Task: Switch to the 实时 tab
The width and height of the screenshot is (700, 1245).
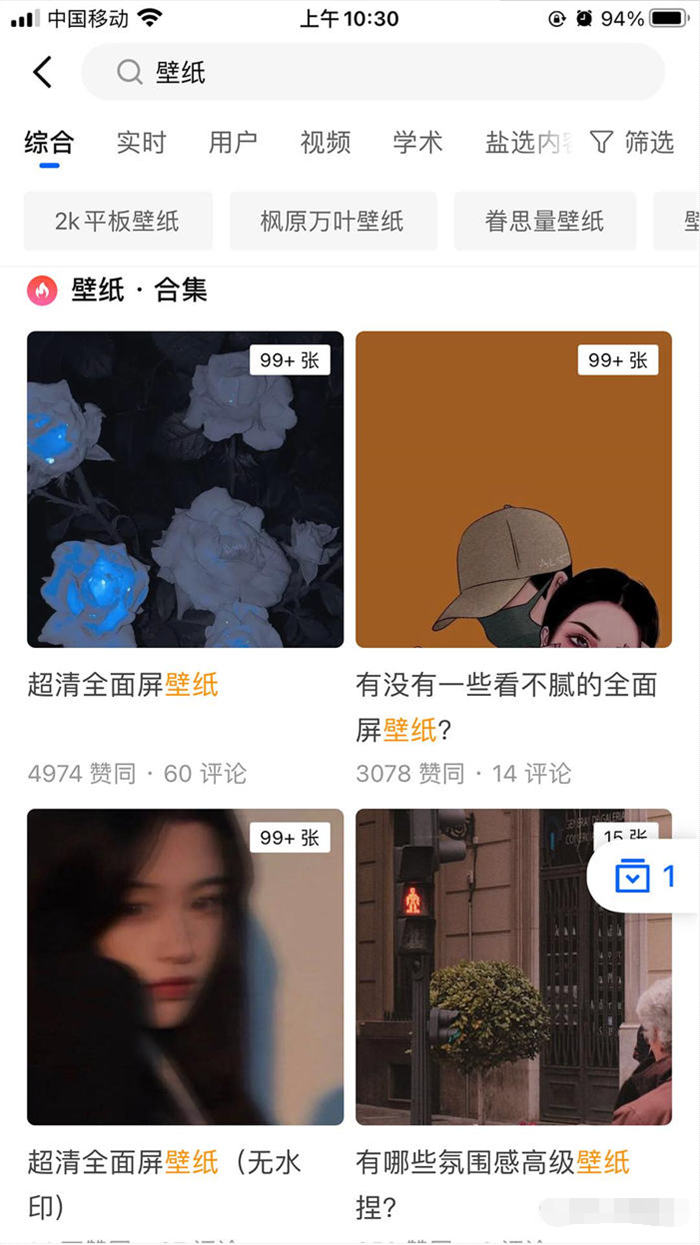Action: tap(141, 142)
